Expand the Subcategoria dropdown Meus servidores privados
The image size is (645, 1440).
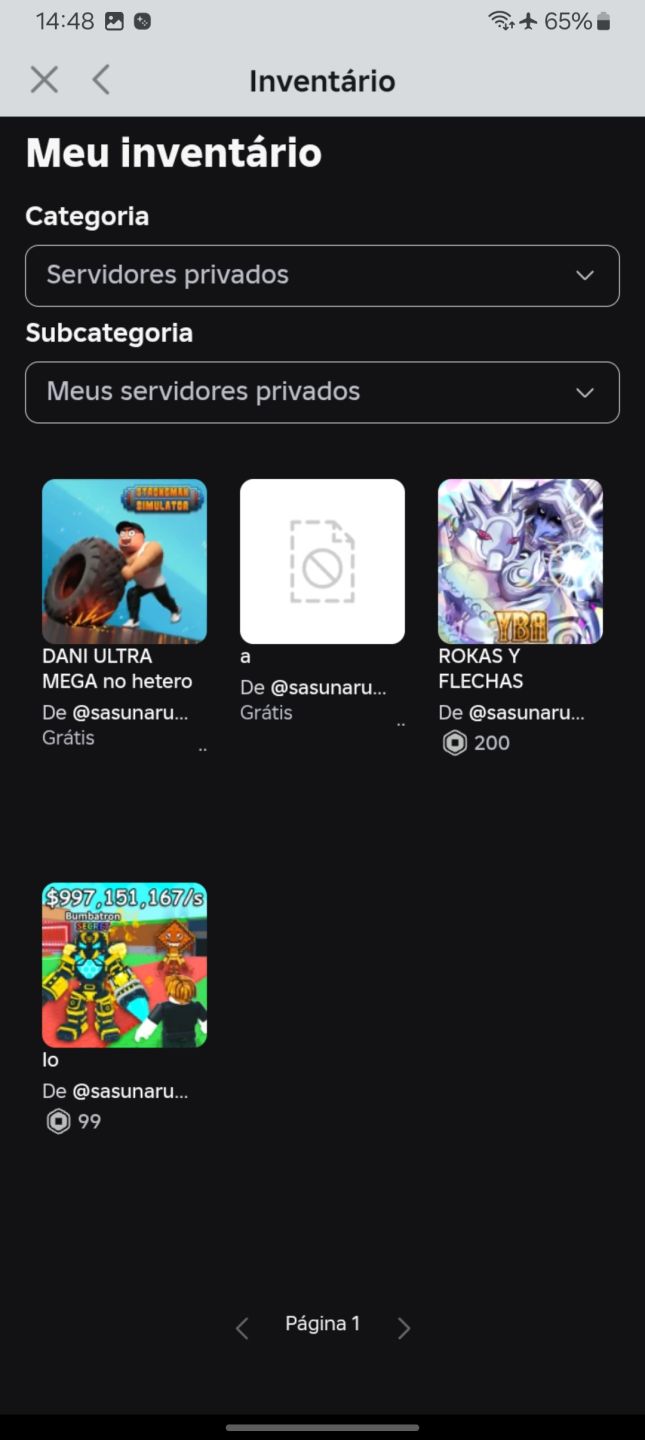[322, 392]
